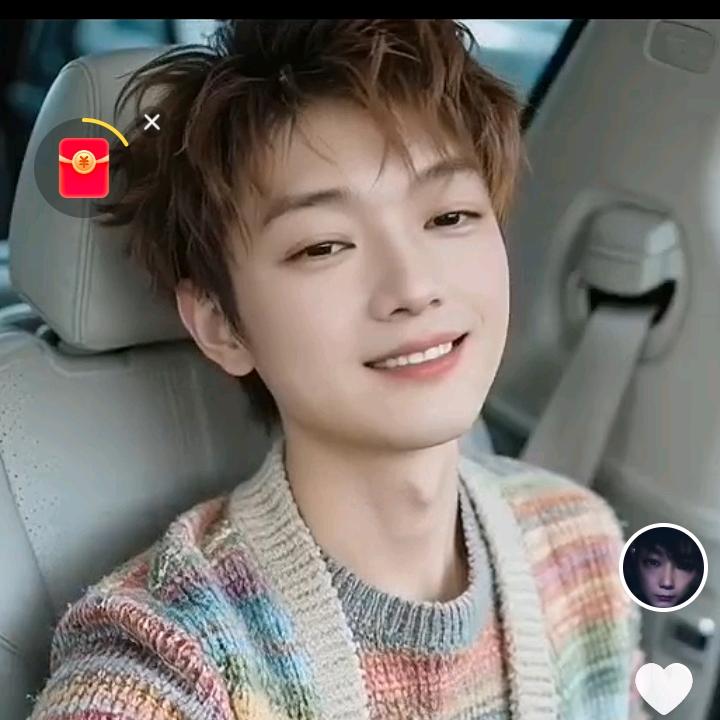The height and width of the screenshot is (720, 720).
Task: Like this video with the heart
Action: click(664, 687)
